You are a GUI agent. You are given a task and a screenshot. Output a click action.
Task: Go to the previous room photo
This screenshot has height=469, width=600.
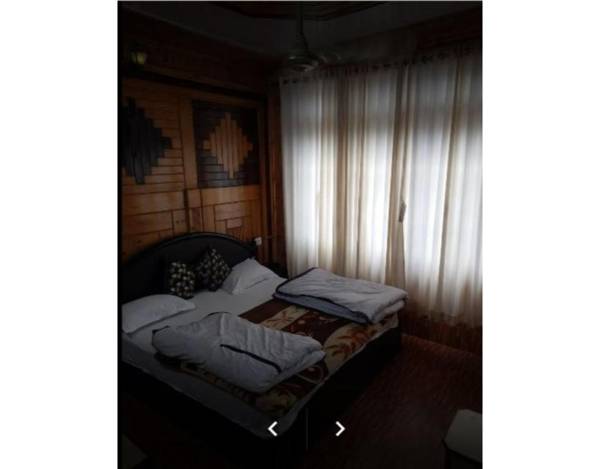272,428
